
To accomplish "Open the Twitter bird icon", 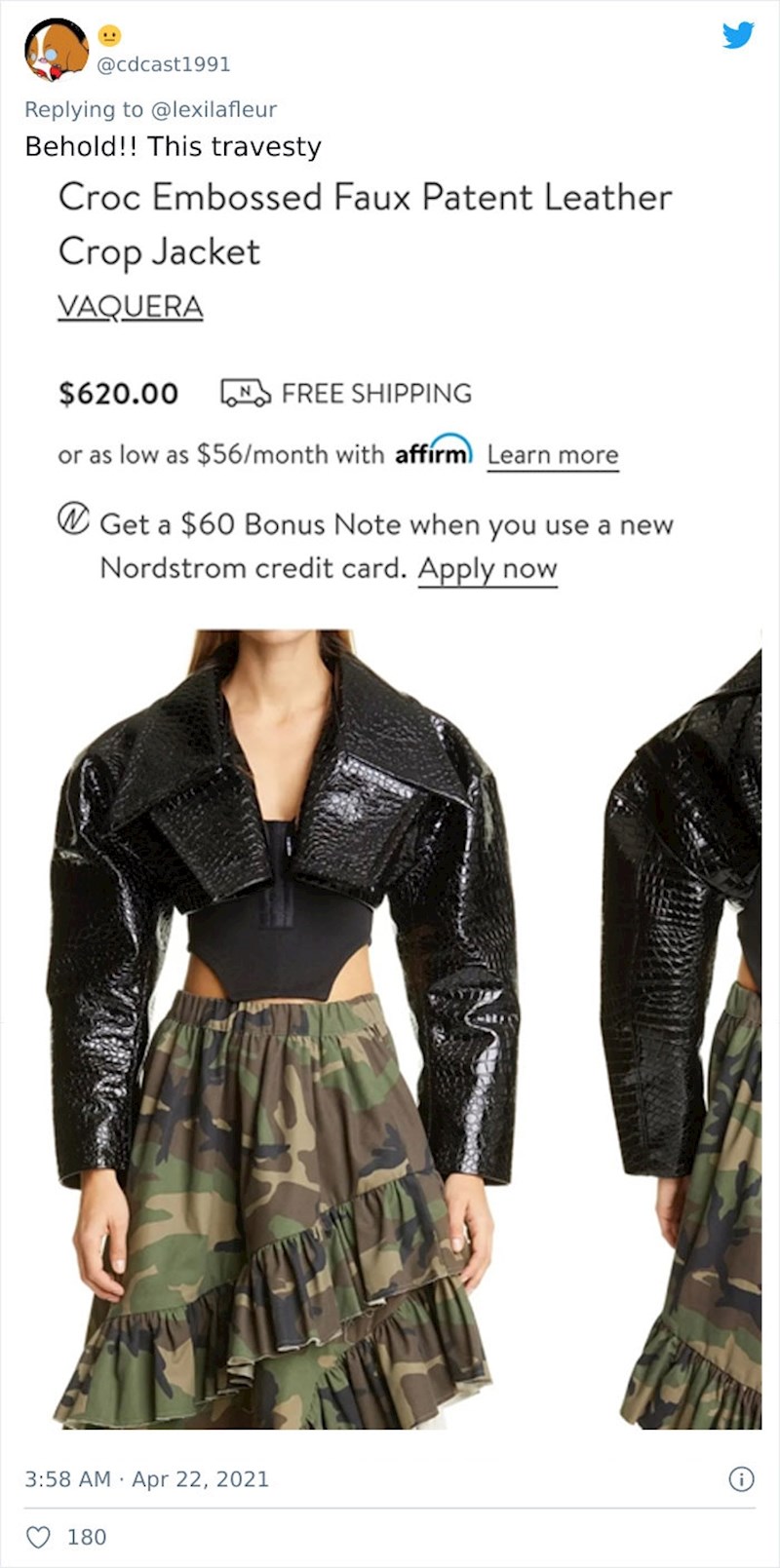I will [x=738, y=36].
